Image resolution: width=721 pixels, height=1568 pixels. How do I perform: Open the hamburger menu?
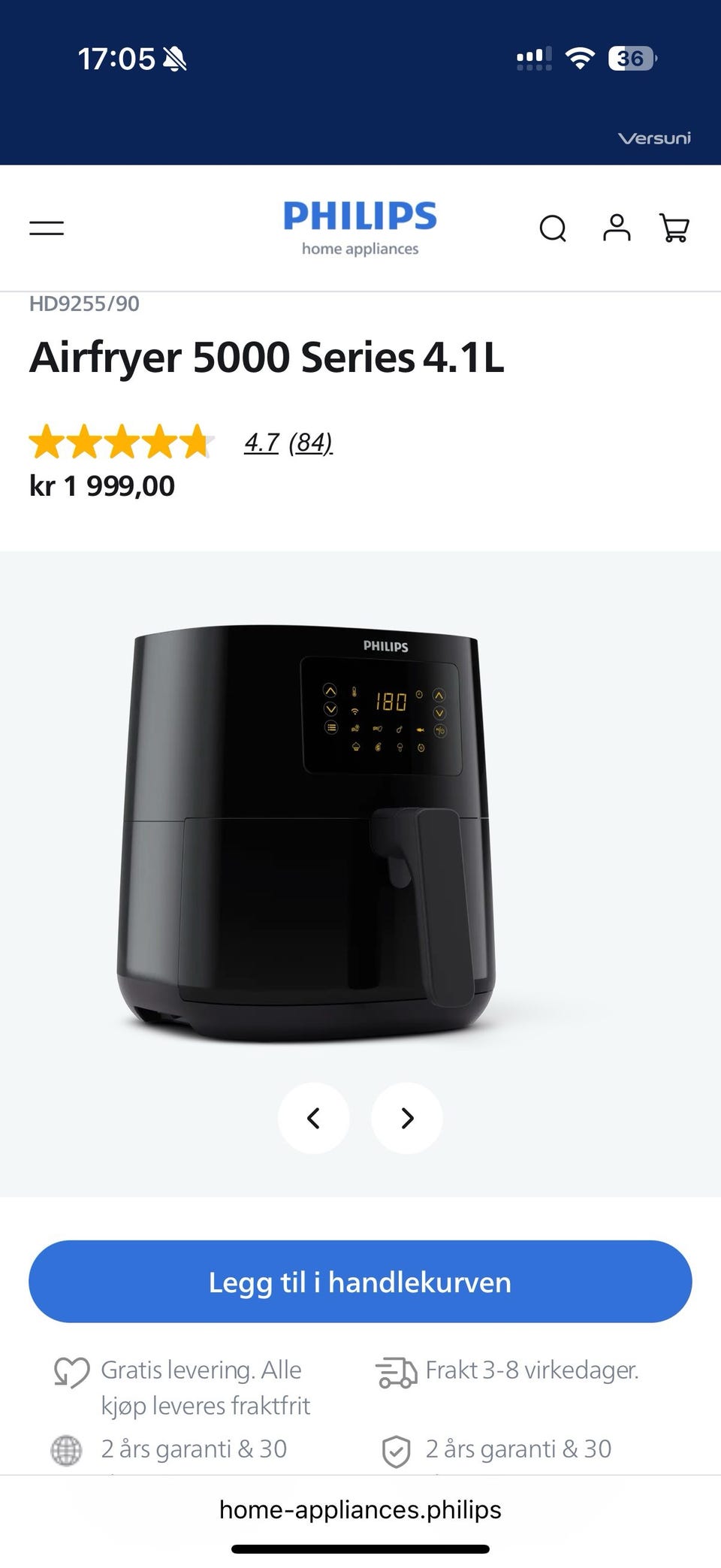click(x=47, y=228)
